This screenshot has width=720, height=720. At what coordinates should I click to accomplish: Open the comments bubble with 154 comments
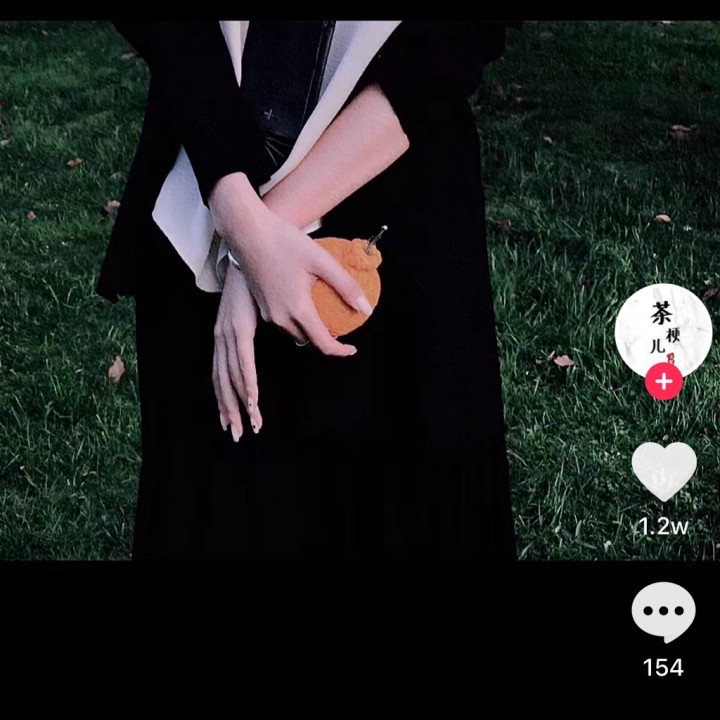coord(664,612)
